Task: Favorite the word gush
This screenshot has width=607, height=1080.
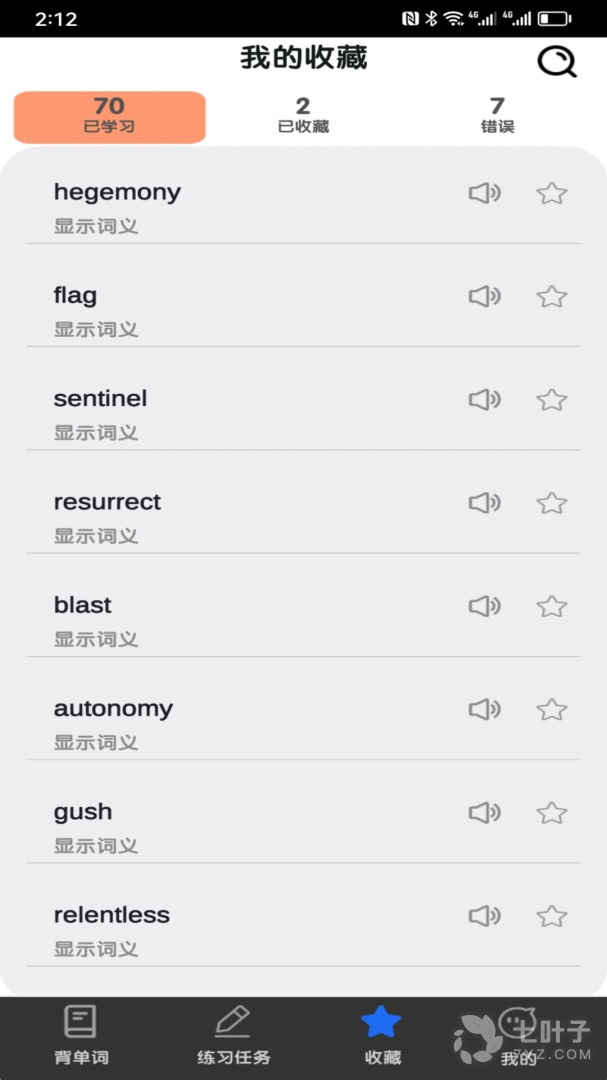Action: [552, 813]
